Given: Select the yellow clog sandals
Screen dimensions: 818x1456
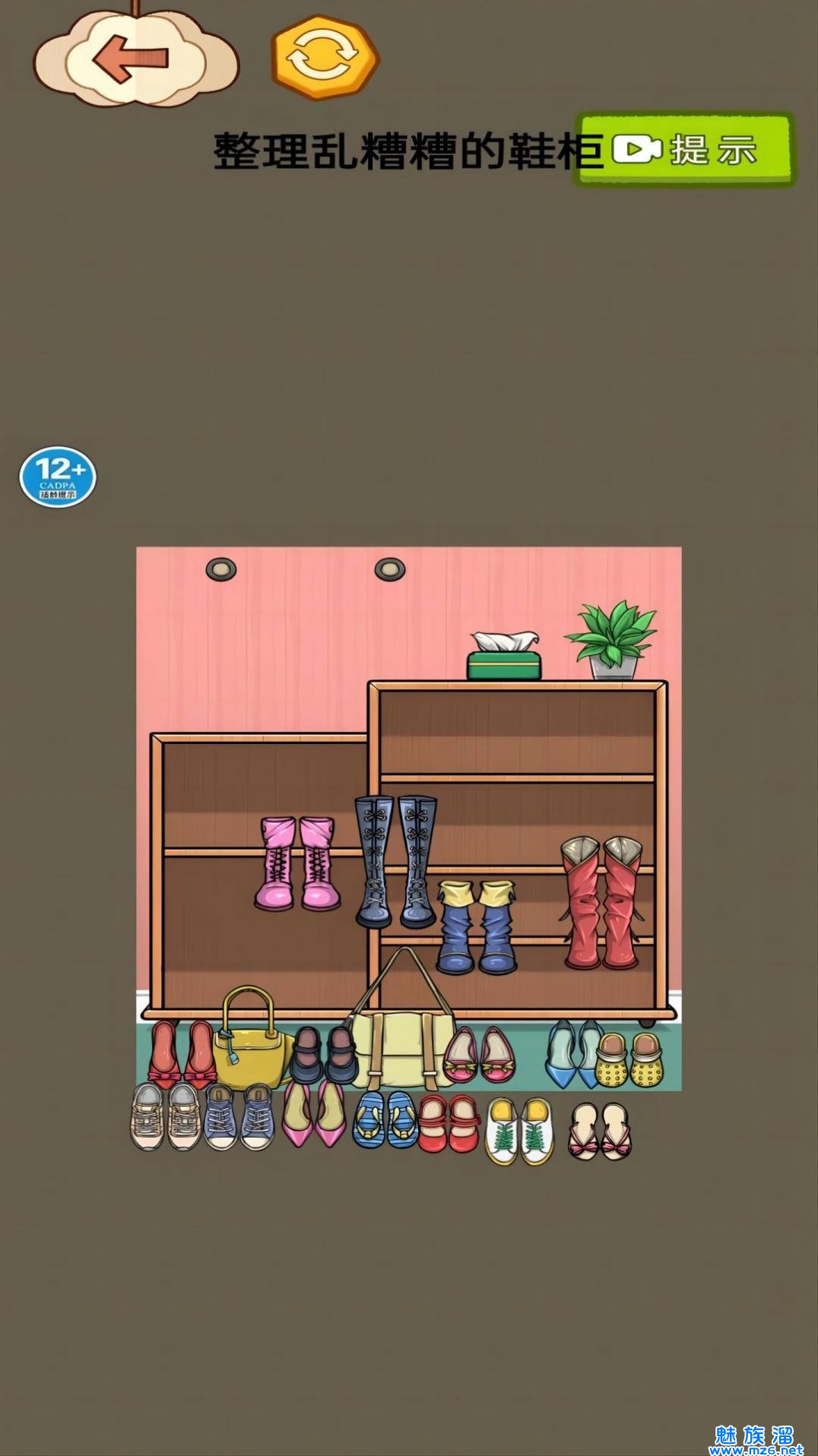Looking at the screenshot, I should [x=629, y=1060].
